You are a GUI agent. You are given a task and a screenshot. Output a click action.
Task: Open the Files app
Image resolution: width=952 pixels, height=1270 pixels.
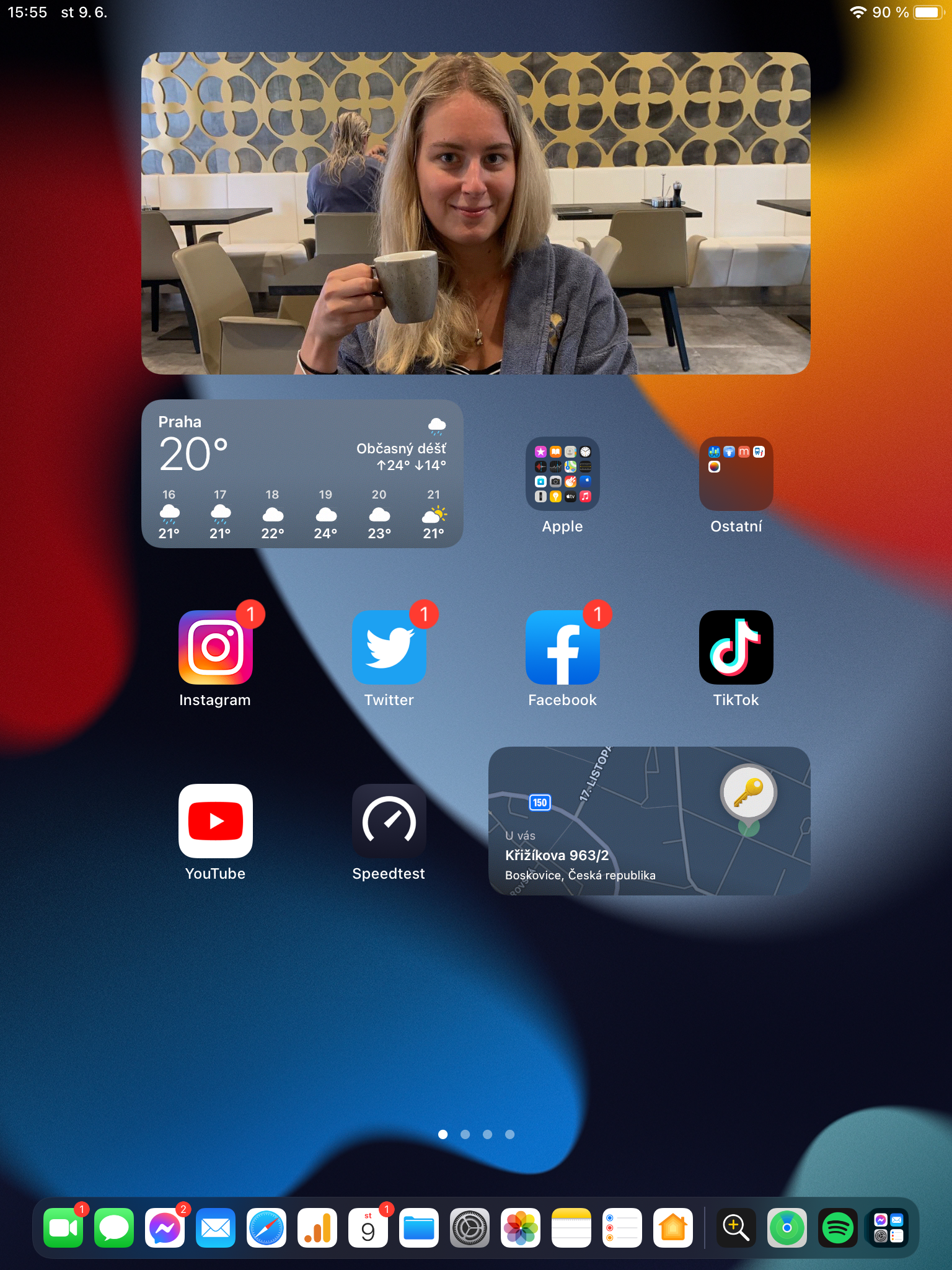[419, 1228]
